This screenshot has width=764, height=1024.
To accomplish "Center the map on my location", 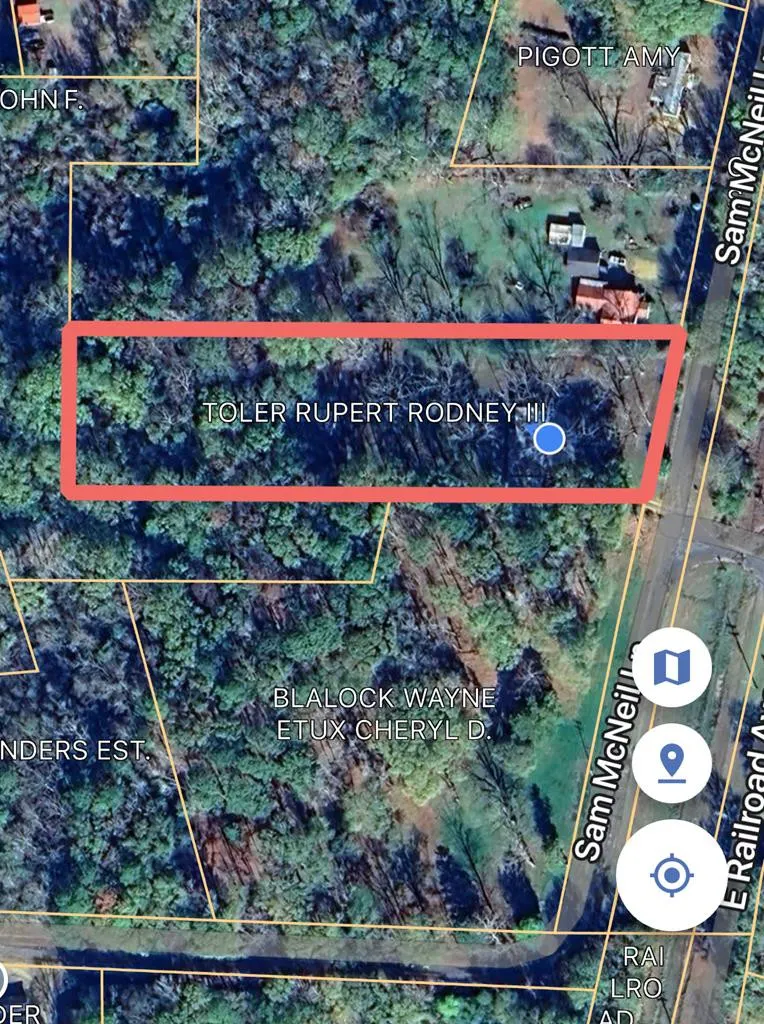I will pos(671,875).
